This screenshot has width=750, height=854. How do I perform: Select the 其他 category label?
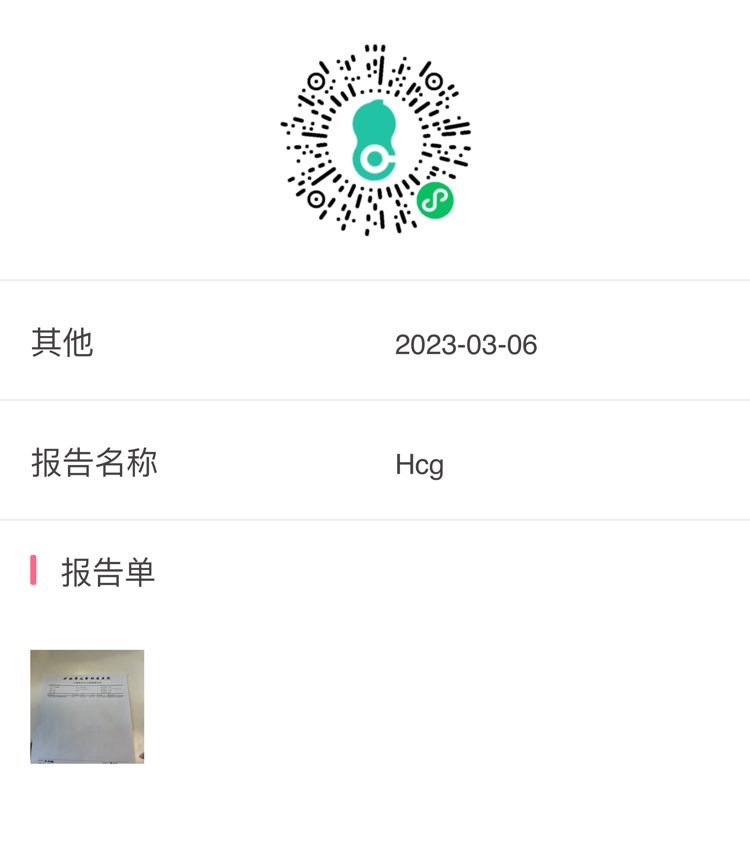click(x=62, y=343)
